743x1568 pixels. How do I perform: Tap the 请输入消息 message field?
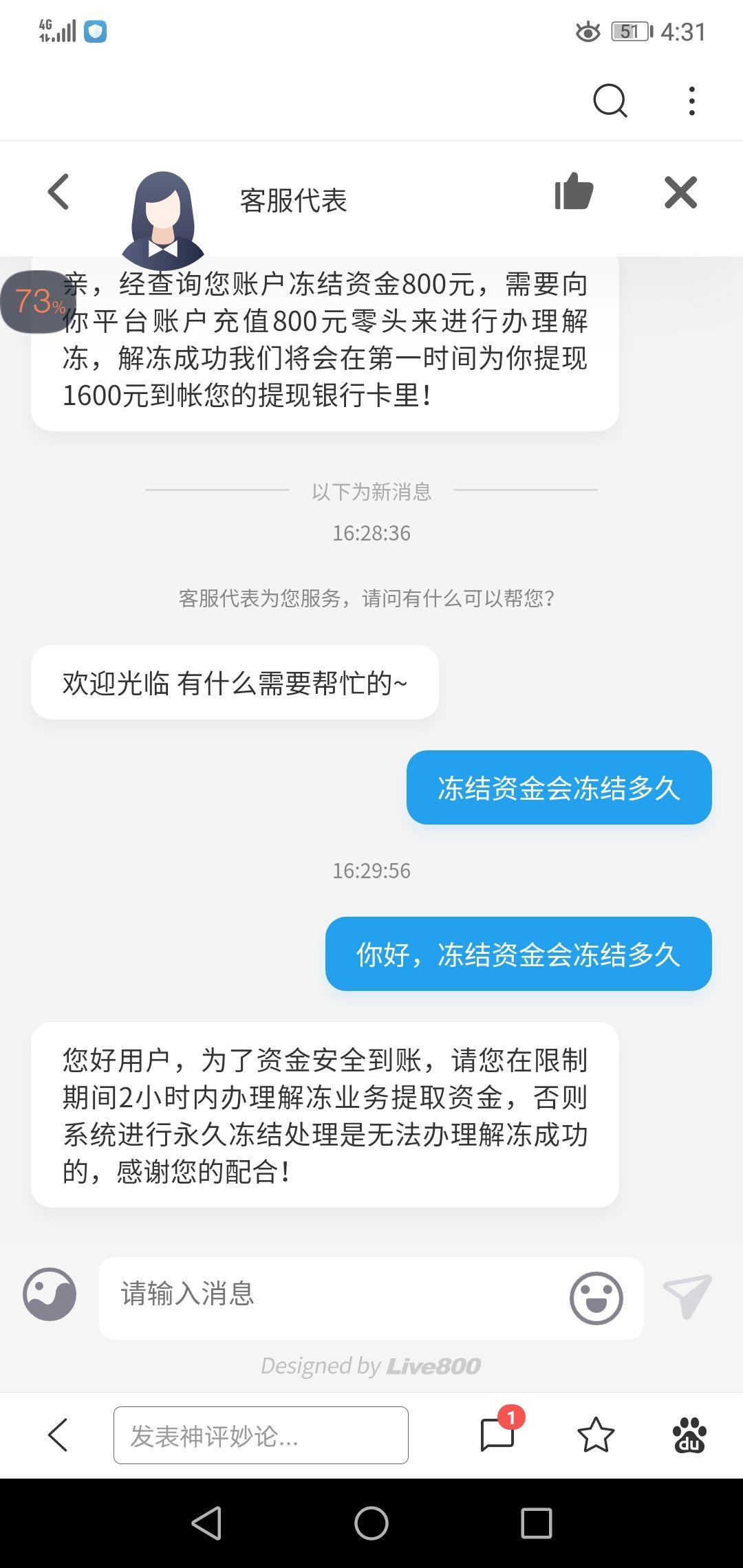pyautogui.click(x=330, y=1294)
